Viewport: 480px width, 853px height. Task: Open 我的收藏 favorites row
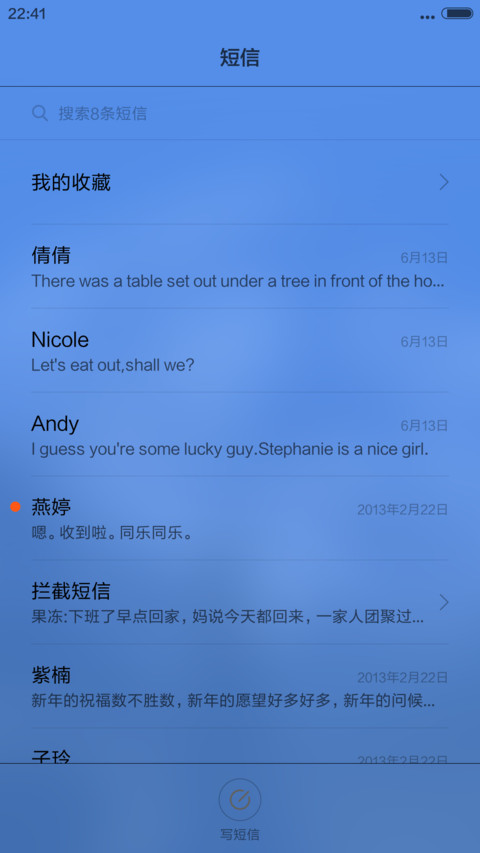(239, 182)
